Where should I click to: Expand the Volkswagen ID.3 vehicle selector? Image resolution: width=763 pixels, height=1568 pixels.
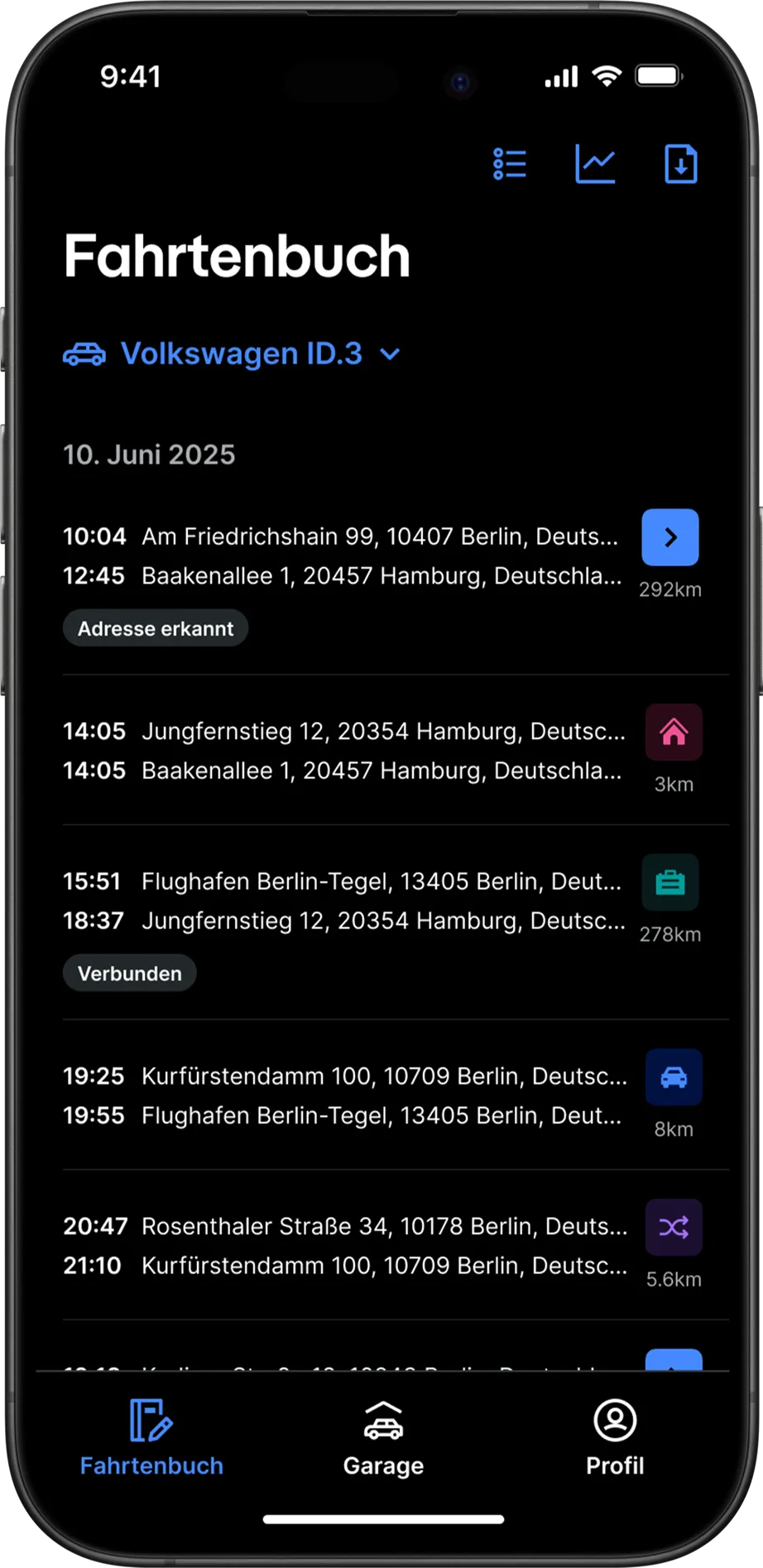[232, 354]
